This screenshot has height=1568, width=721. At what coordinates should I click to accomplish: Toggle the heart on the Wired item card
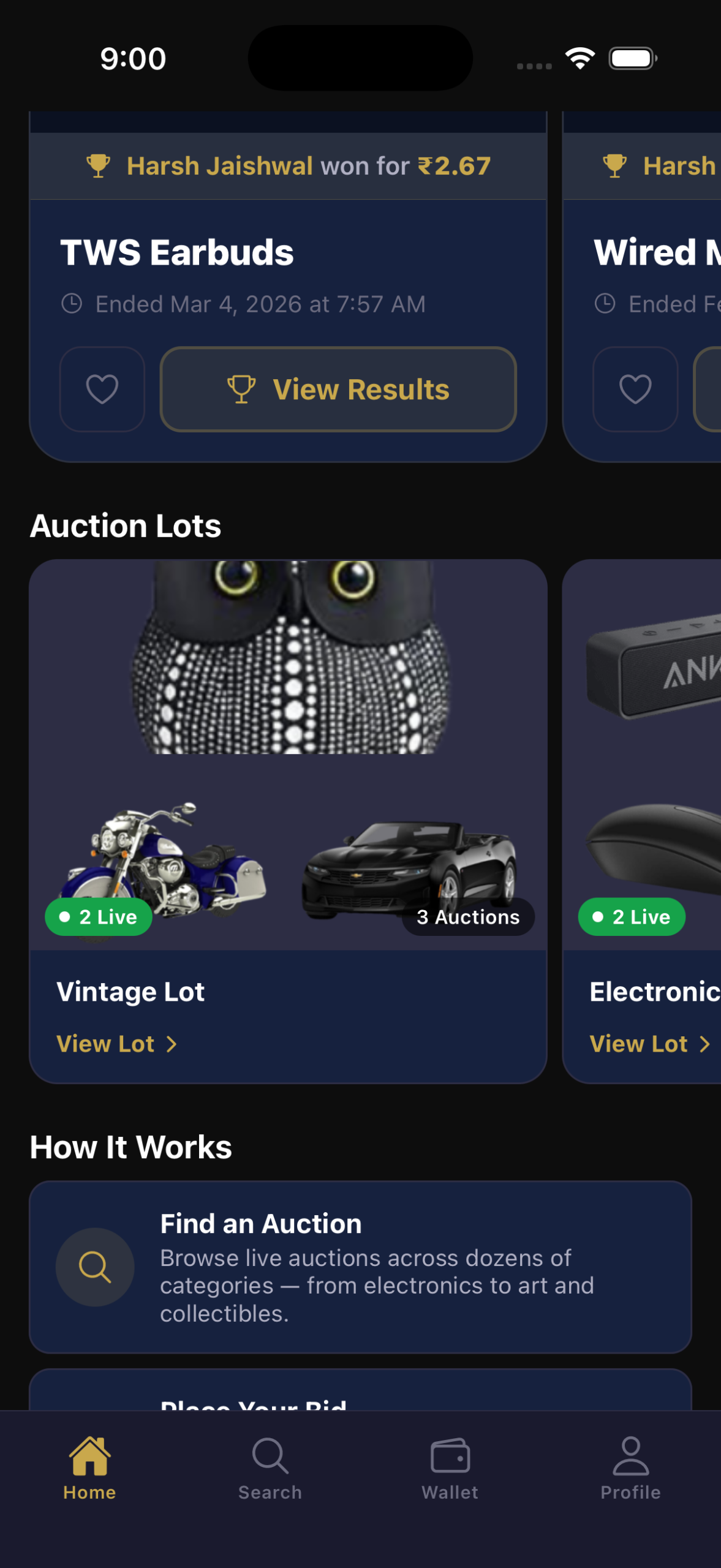click(x=634, y=390)
